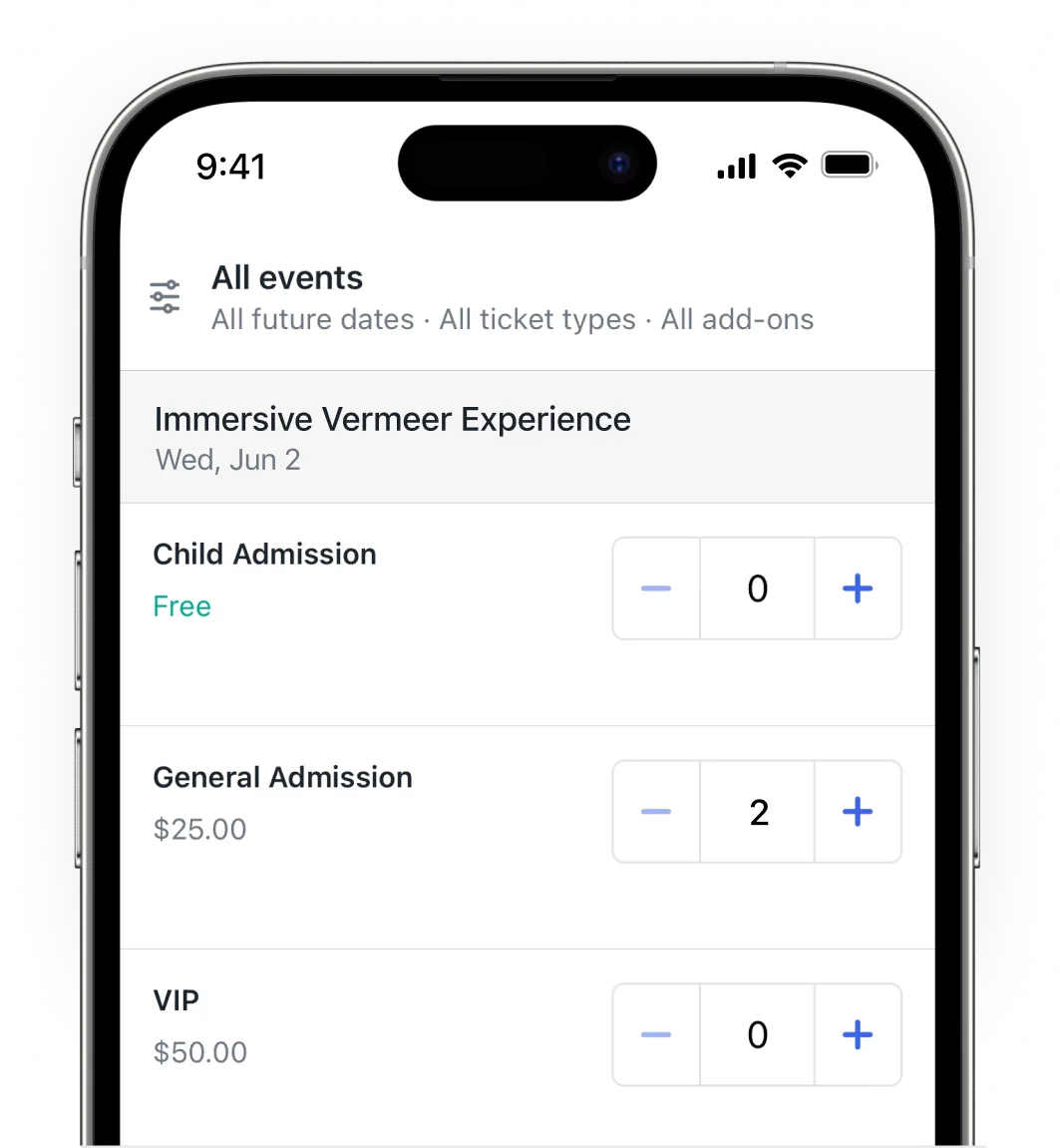This screenshot has width=1060, height=1148.
Task: Tap the cellular signal indicator
Action: (x=736, y=167)
